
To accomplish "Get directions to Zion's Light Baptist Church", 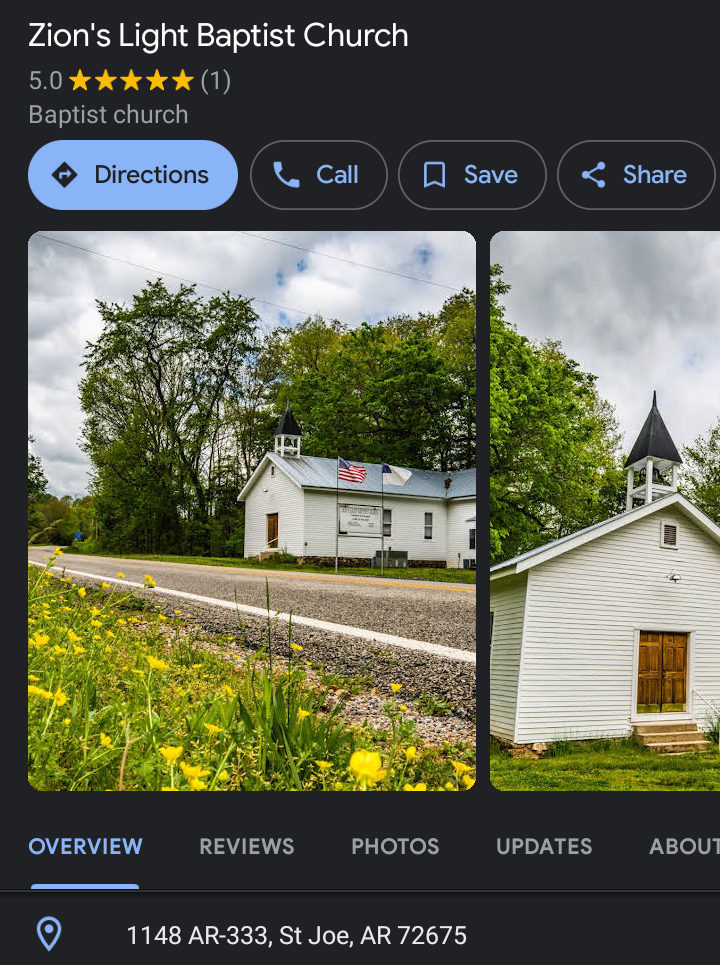I will pyautogui.click(x=133, y=175).
